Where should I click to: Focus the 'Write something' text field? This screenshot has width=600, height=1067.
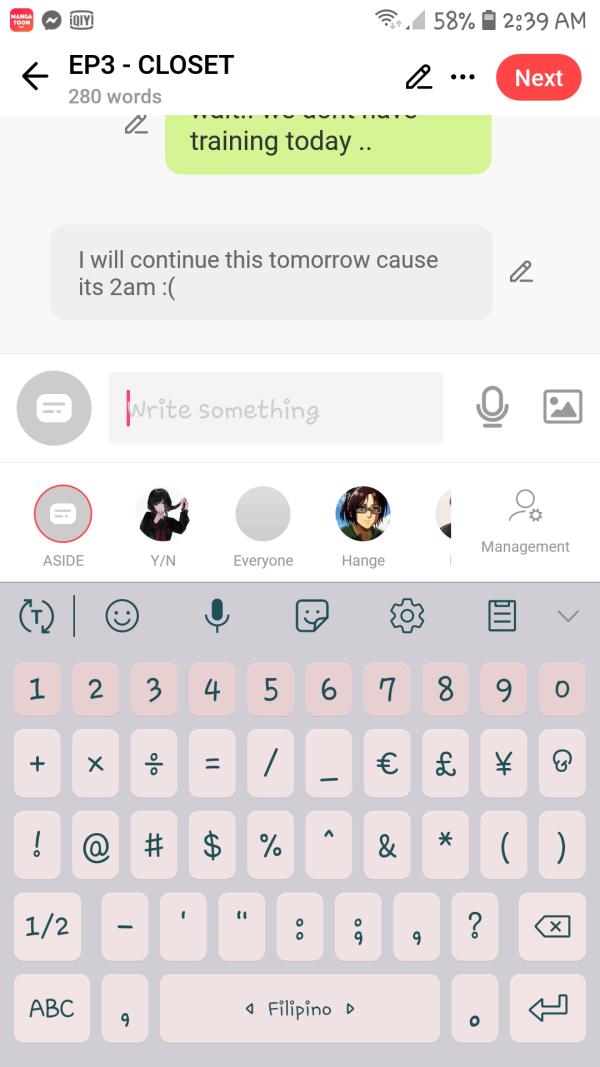[x=275, y=408]
